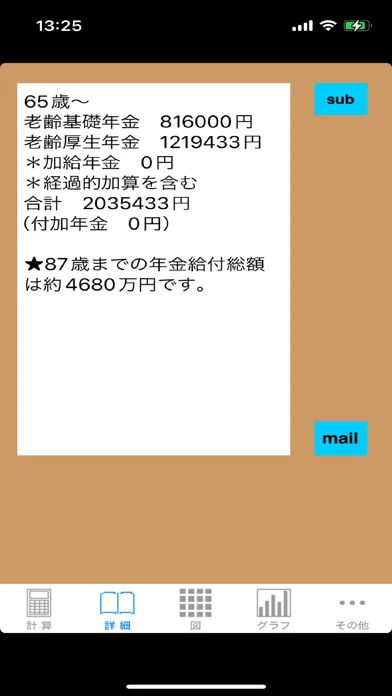This screenshot has height=696, width=392.
Task: Tap the blue sub button
Action: pyautogui.click(x=341, y=99)
